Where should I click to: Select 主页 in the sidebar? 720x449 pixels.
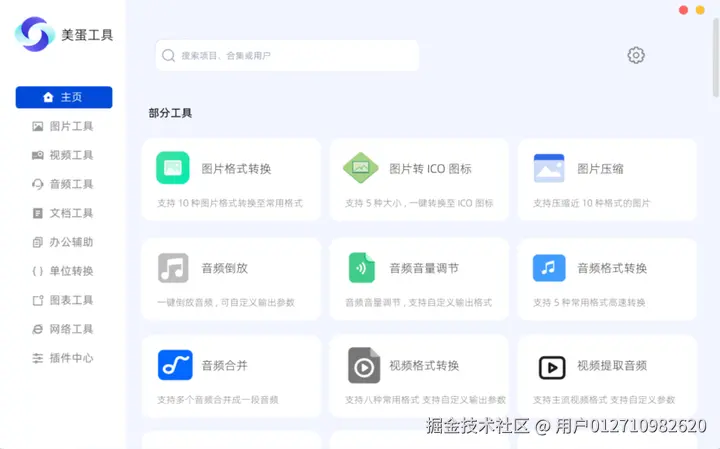point(63,97)
